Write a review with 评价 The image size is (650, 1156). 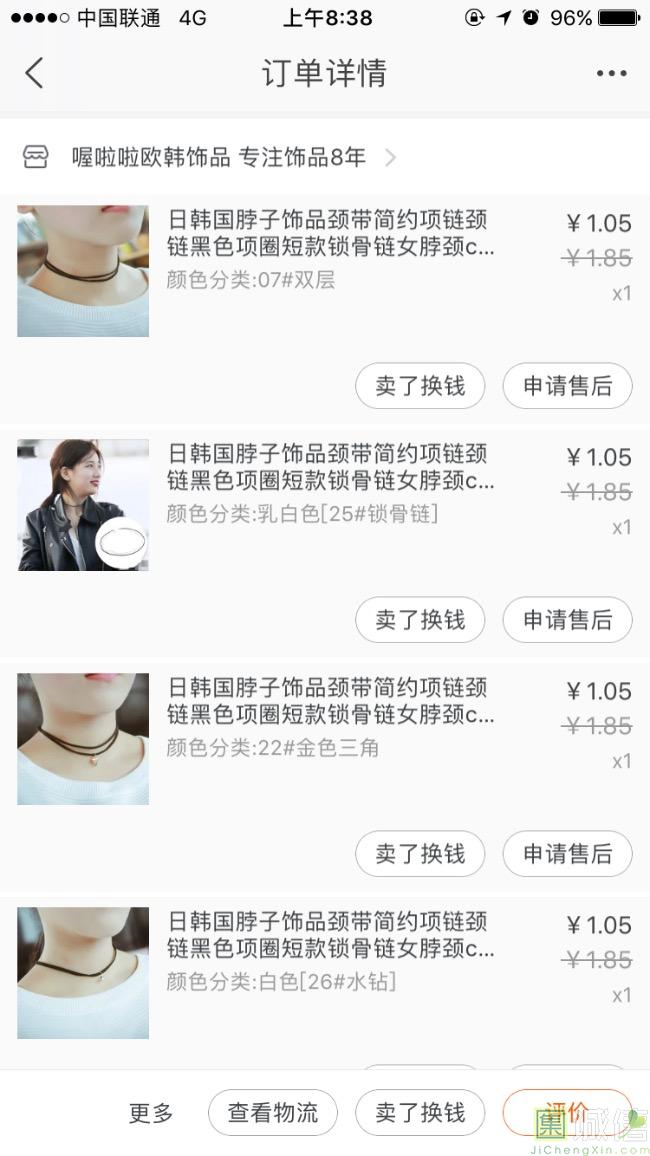pyautogui.click(x=566, y=1113)
